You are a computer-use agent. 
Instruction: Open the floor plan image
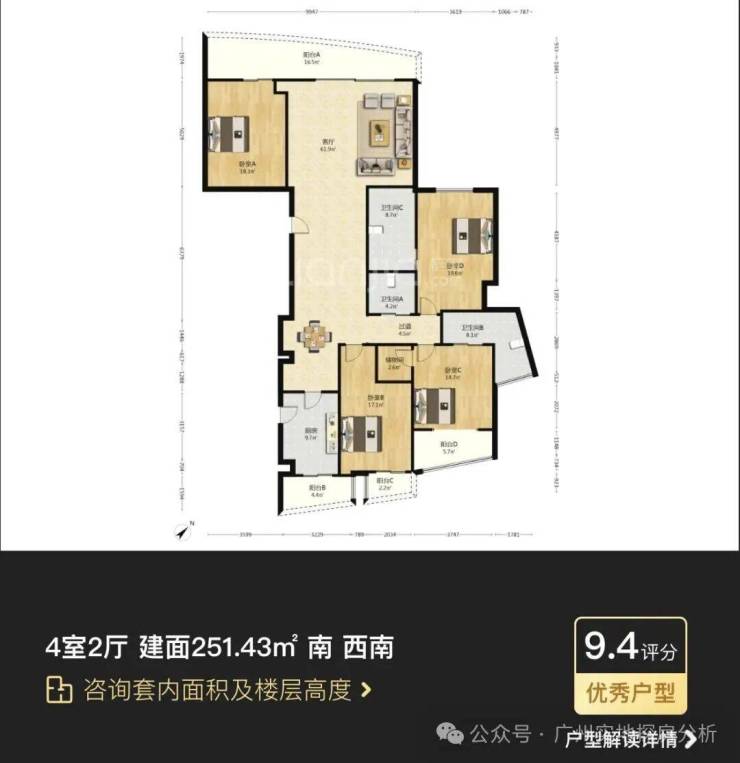pos(368,275)
